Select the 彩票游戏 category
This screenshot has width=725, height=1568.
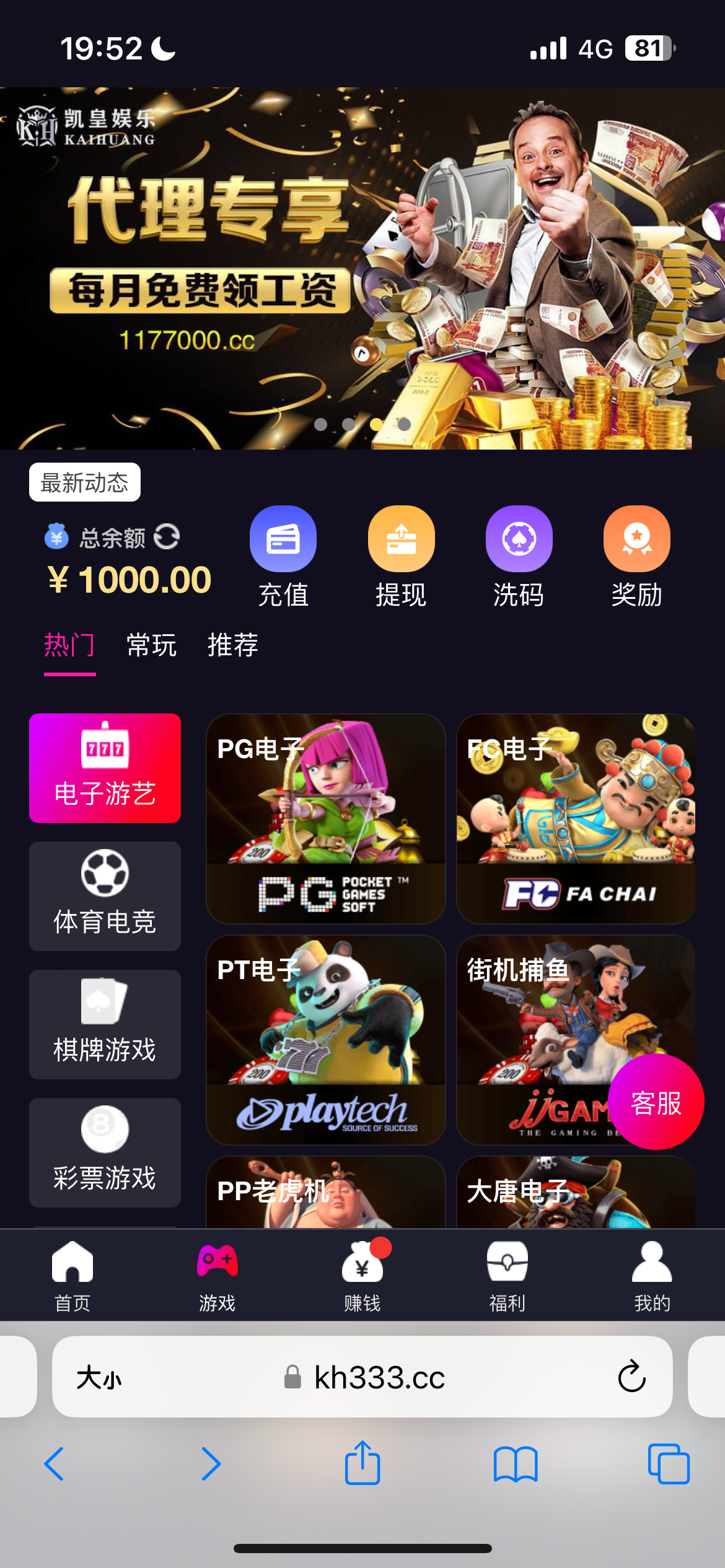coord(105,1152)
